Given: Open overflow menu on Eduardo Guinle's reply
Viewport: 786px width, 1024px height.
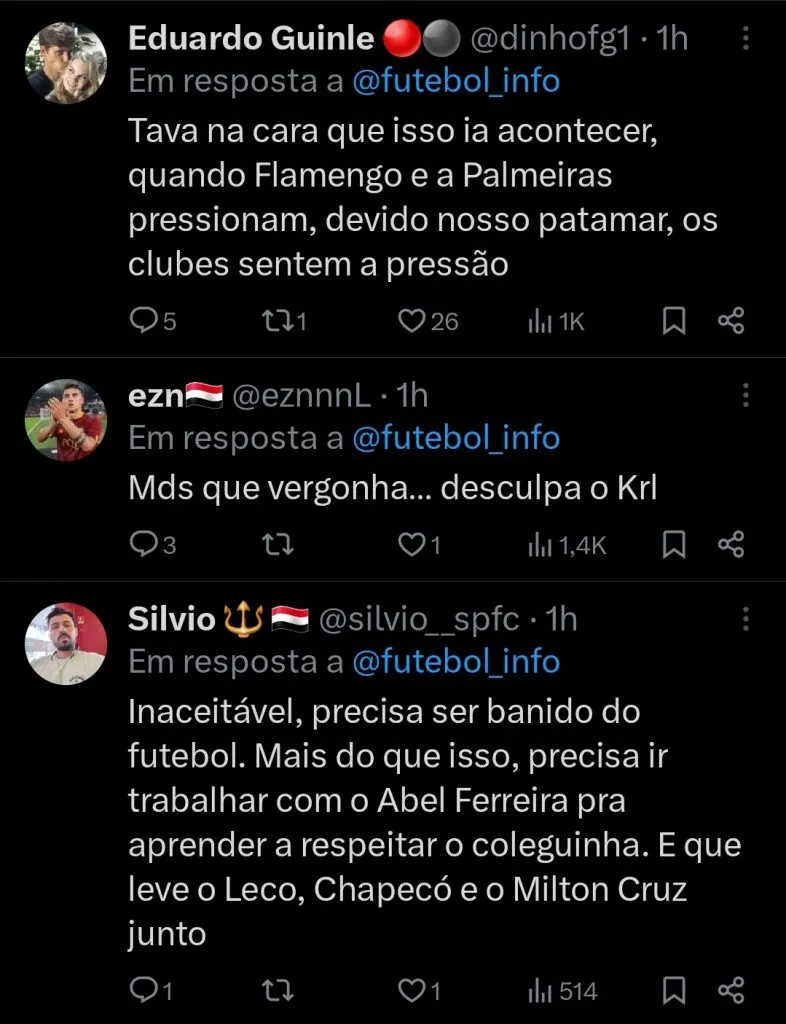Looking at the screenshot, I should point(746,40).
